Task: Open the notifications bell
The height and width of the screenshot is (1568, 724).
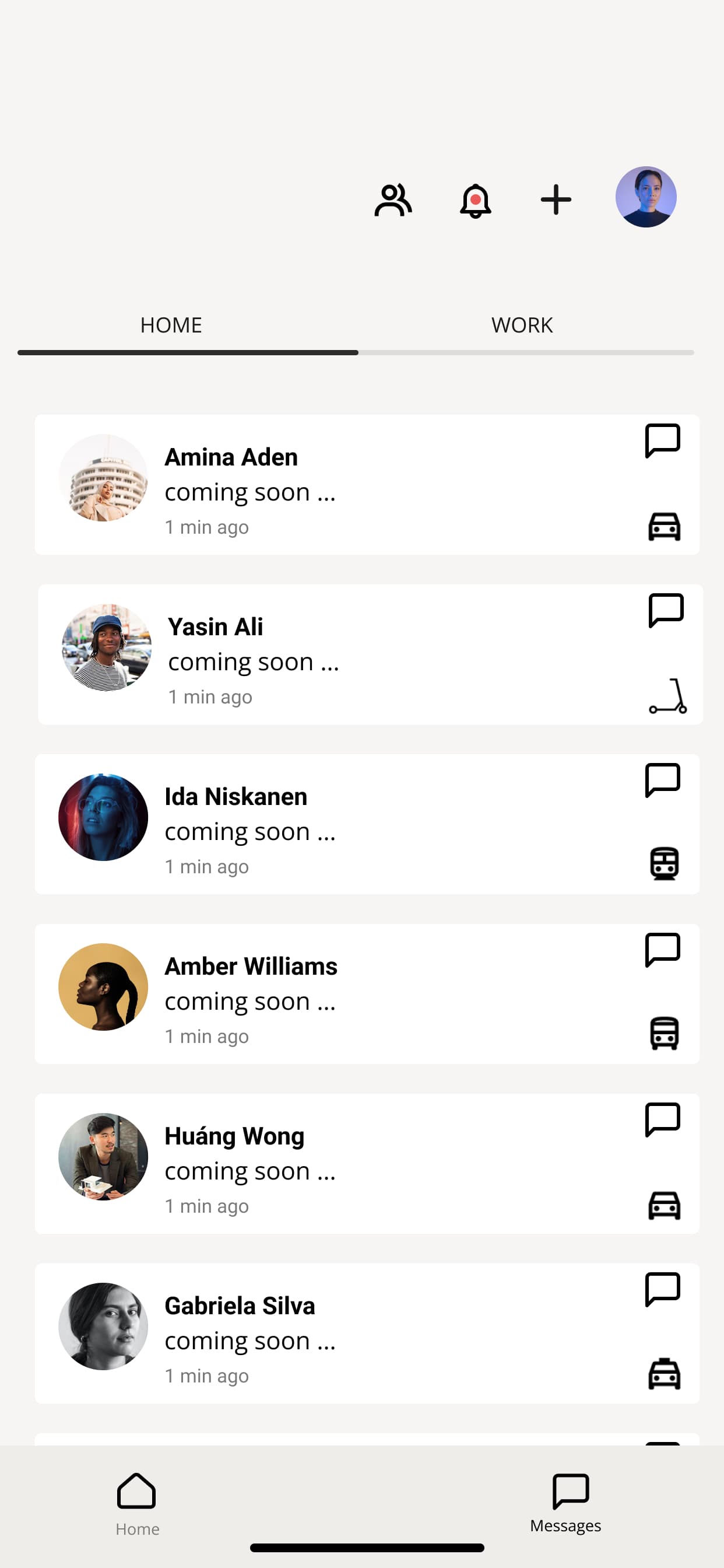Action: [475, 199]
